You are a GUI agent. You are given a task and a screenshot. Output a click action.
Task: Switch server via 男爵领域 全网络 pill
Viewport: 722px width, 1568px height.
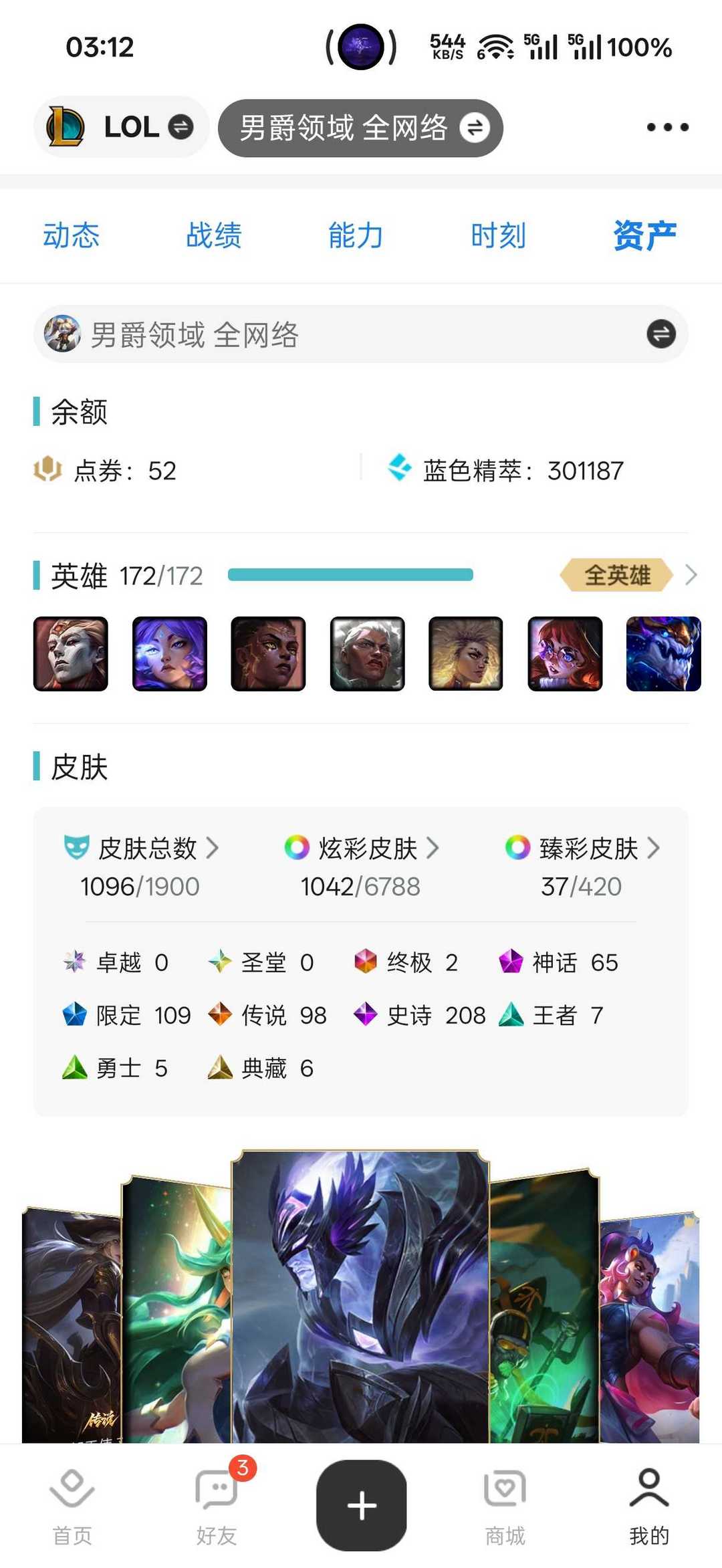pos(360,128)
